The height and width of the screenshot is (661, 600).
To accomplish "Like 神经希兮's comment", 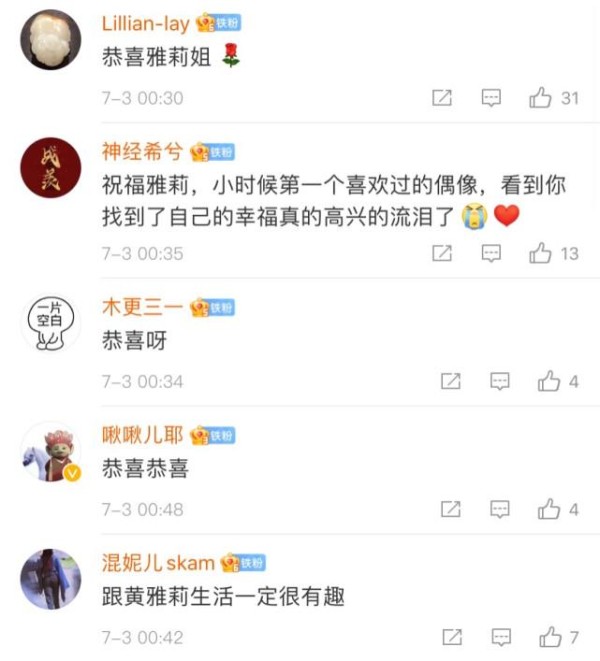I will pyautogui.click(x=542, y=254).
